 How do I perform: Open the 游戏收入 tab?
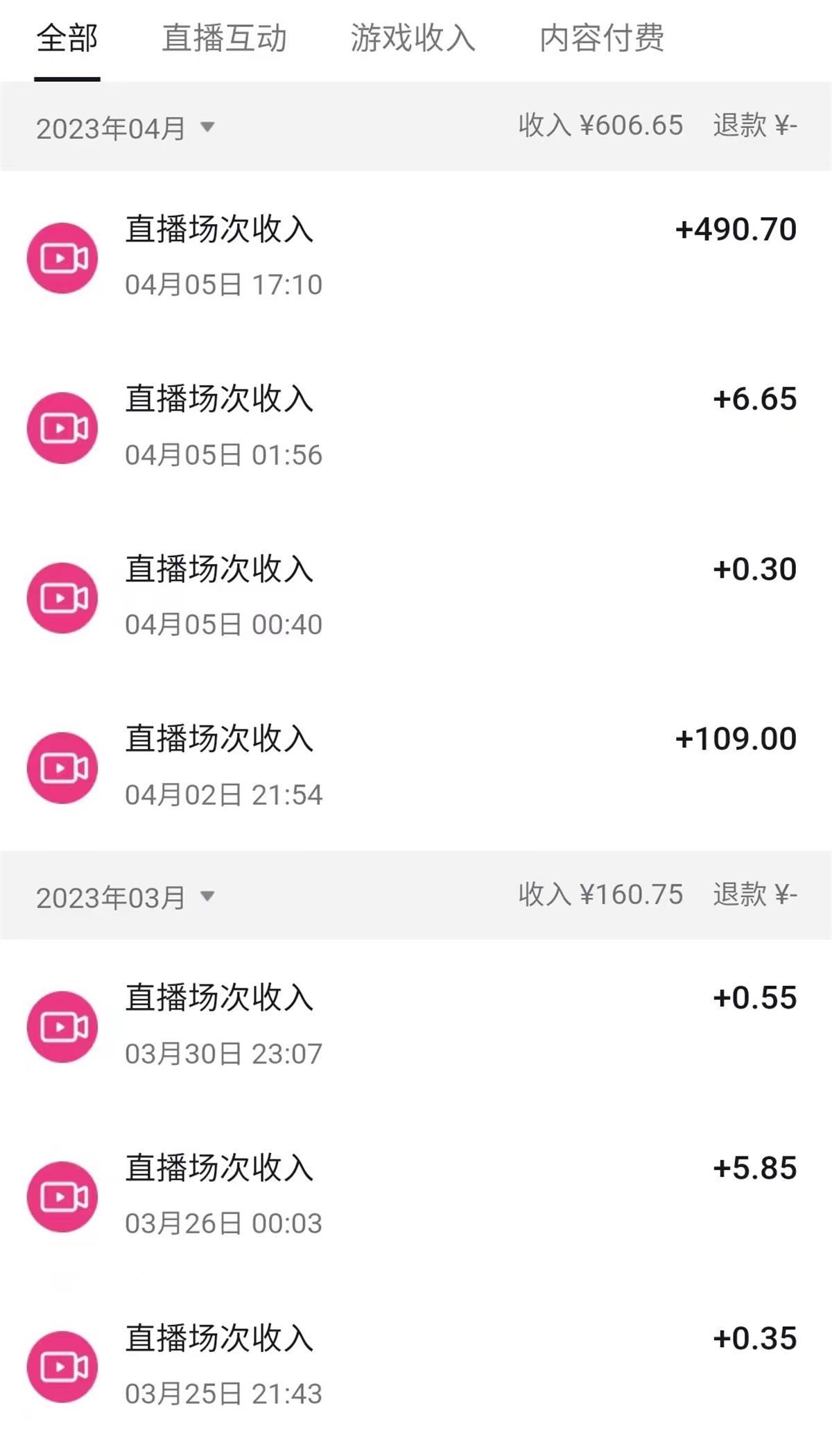click(413, 38)
